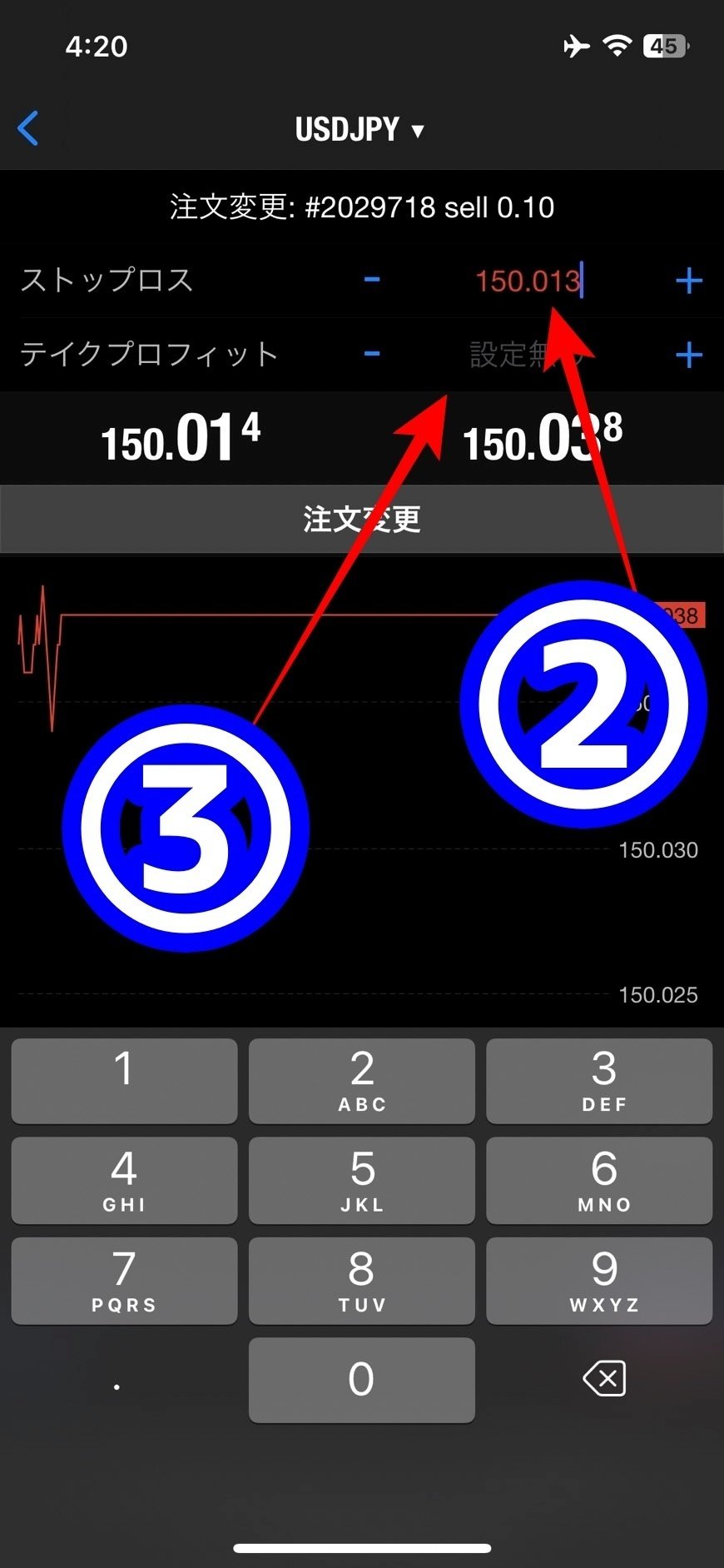Tap the ストップロス field showing 150.013
This screenshot has width=724, height=1568.
coord(529,281)
